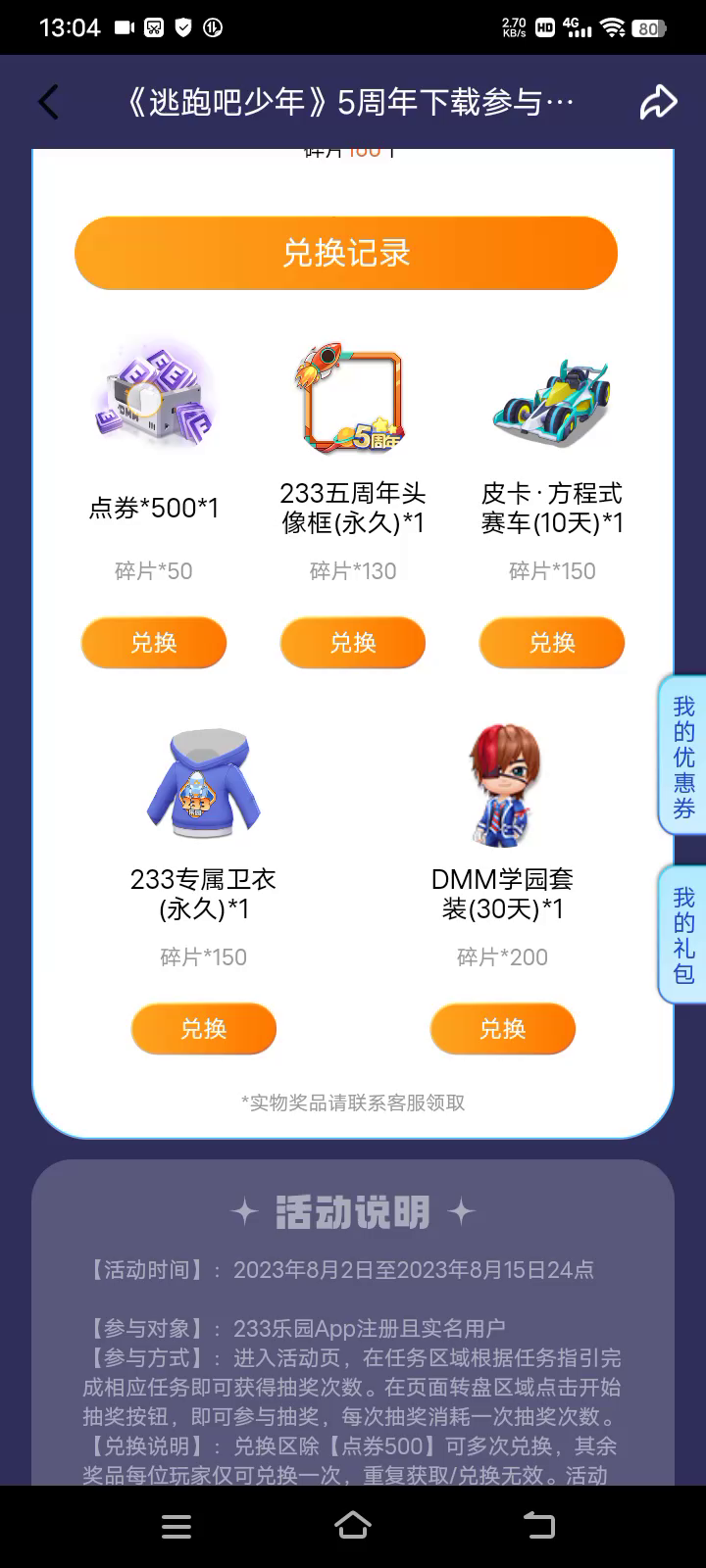Share this 5th anniversary event page
This screenshot has width=706, height=1568.
(x=658, y=102)
